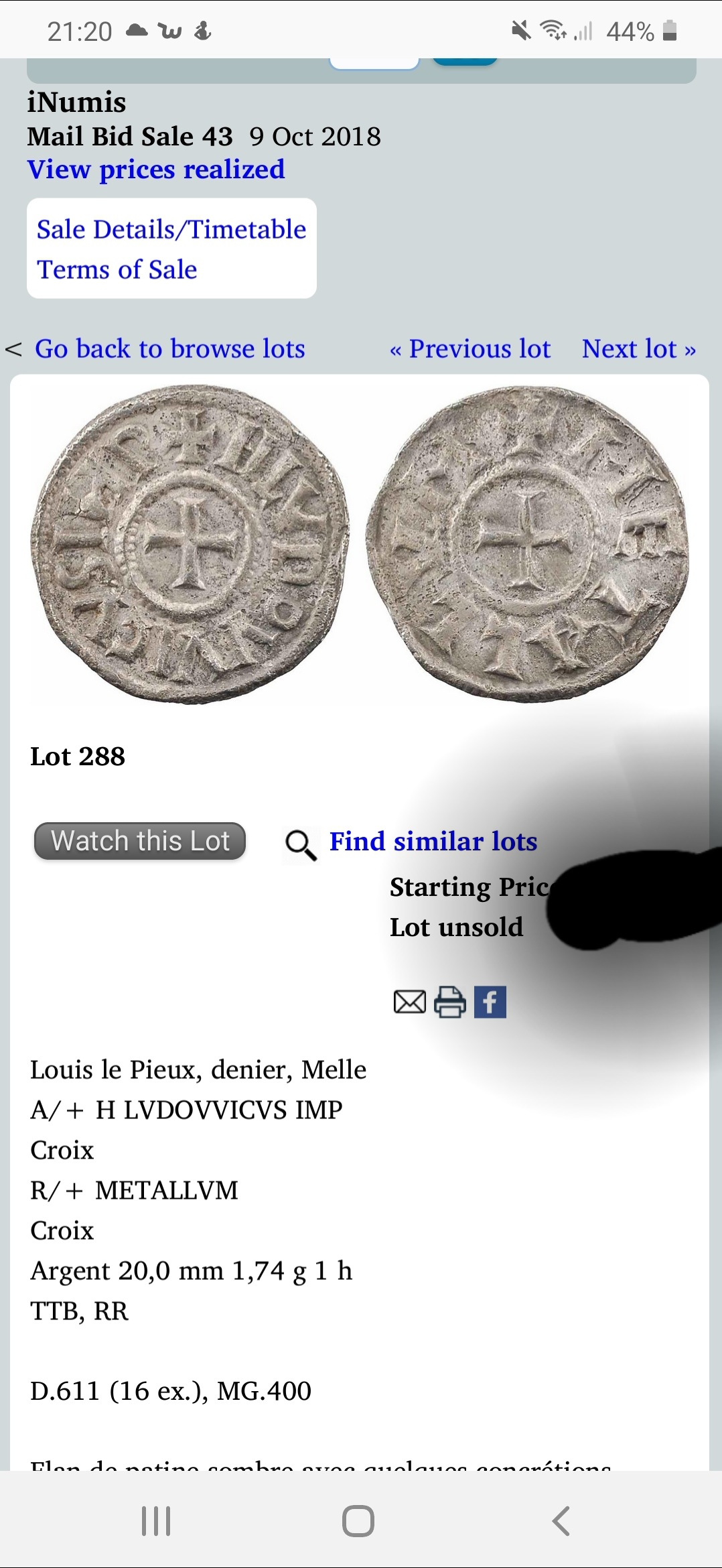Tap the Watch this Lot button
This screenshot has width=722, height=1568.
point(140,841)
